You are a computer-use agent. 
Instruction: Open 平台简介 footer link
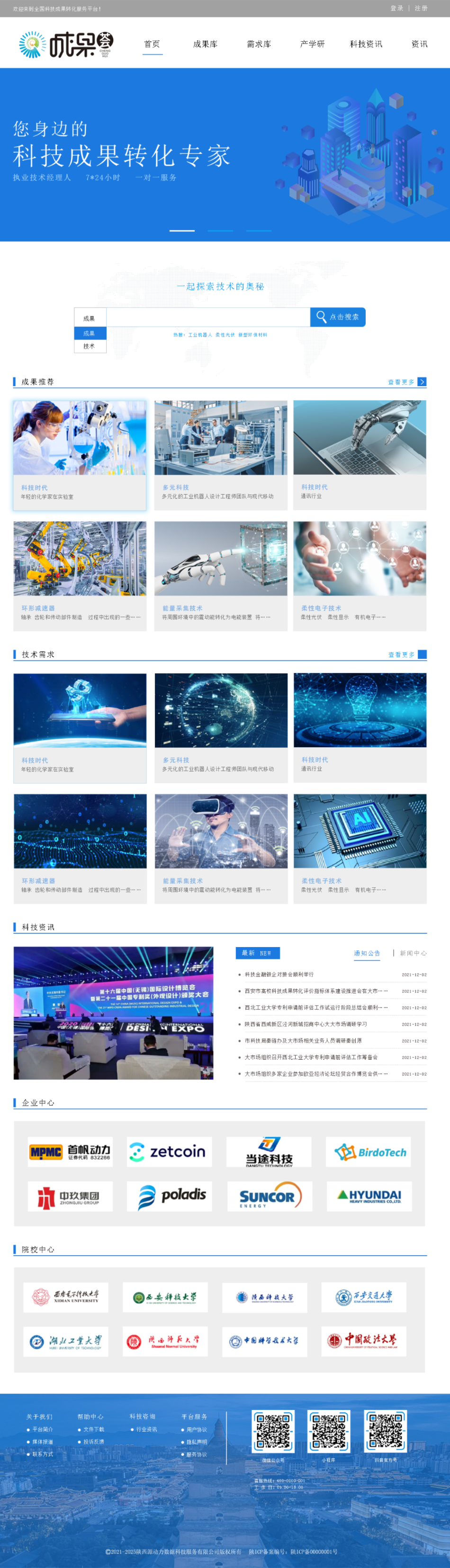(43, 1429)
